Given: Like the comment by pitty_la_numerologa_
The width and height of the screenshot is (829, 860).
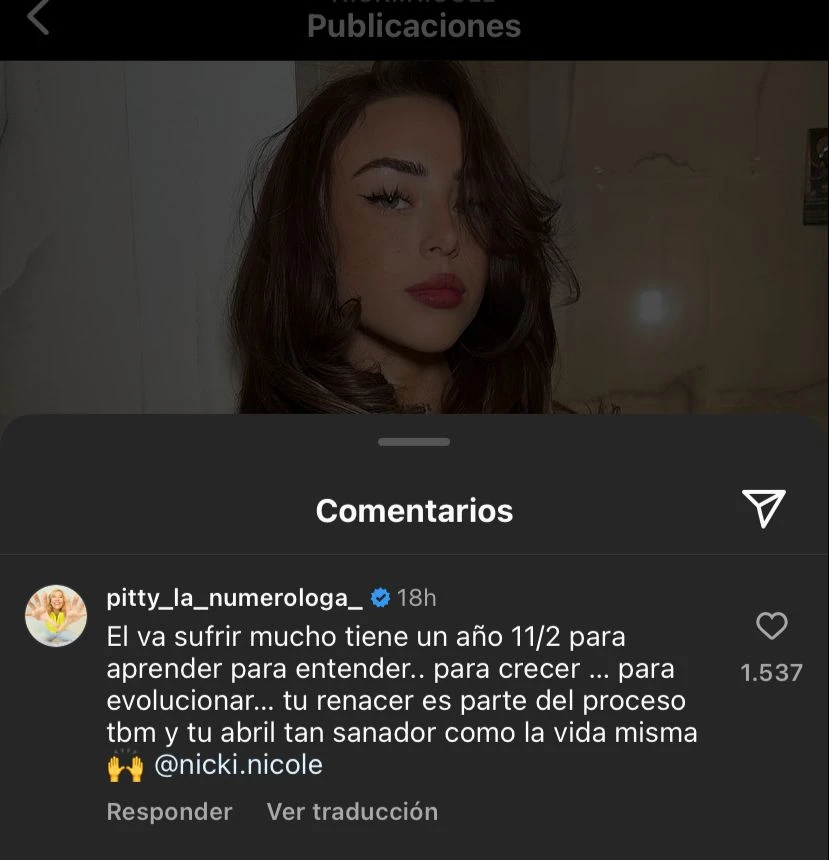Looking at the screenshot, I should click(x=771, y=627).
